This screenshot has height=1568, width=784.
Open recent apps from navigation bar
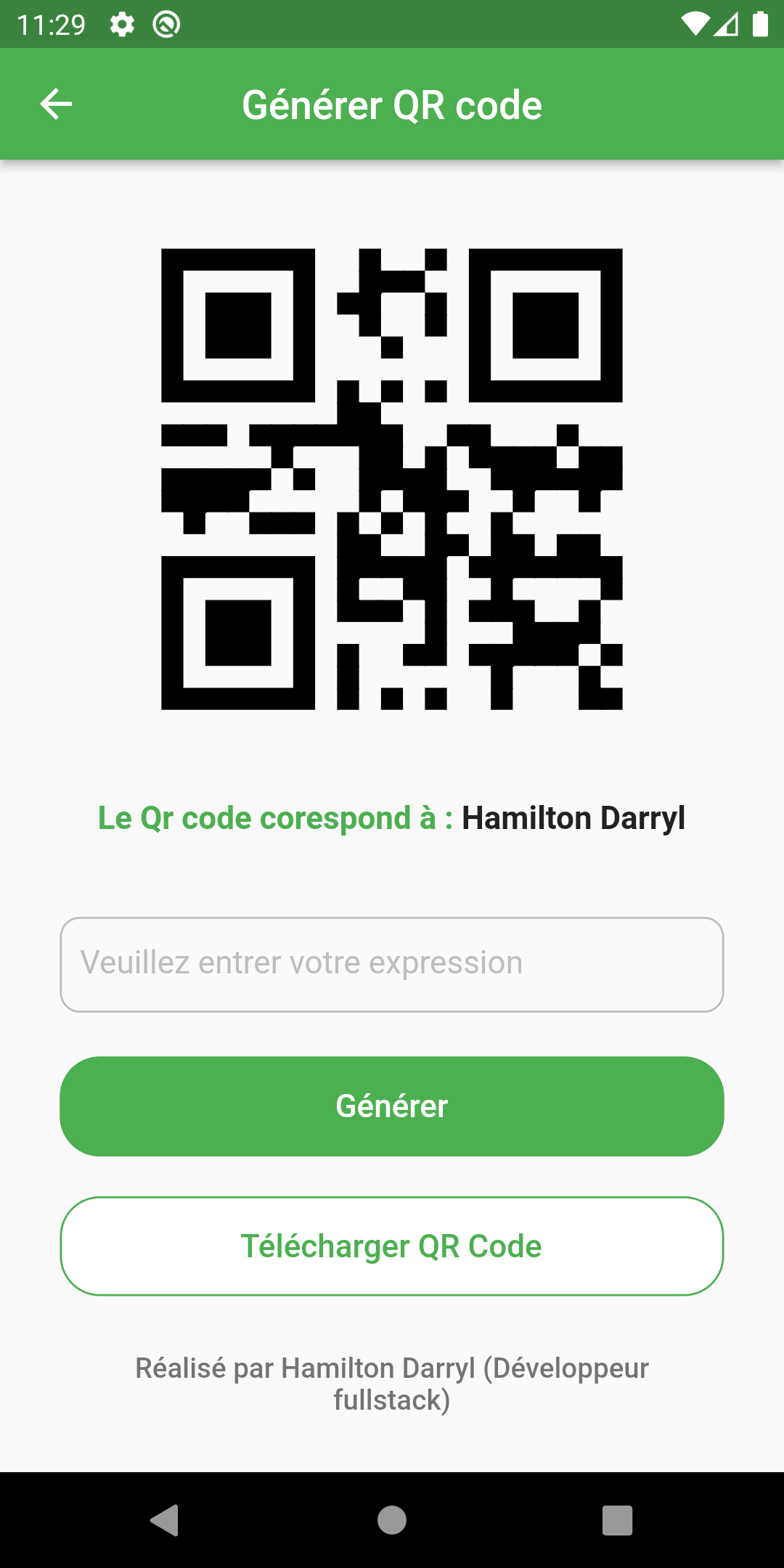click(617, 1520)
